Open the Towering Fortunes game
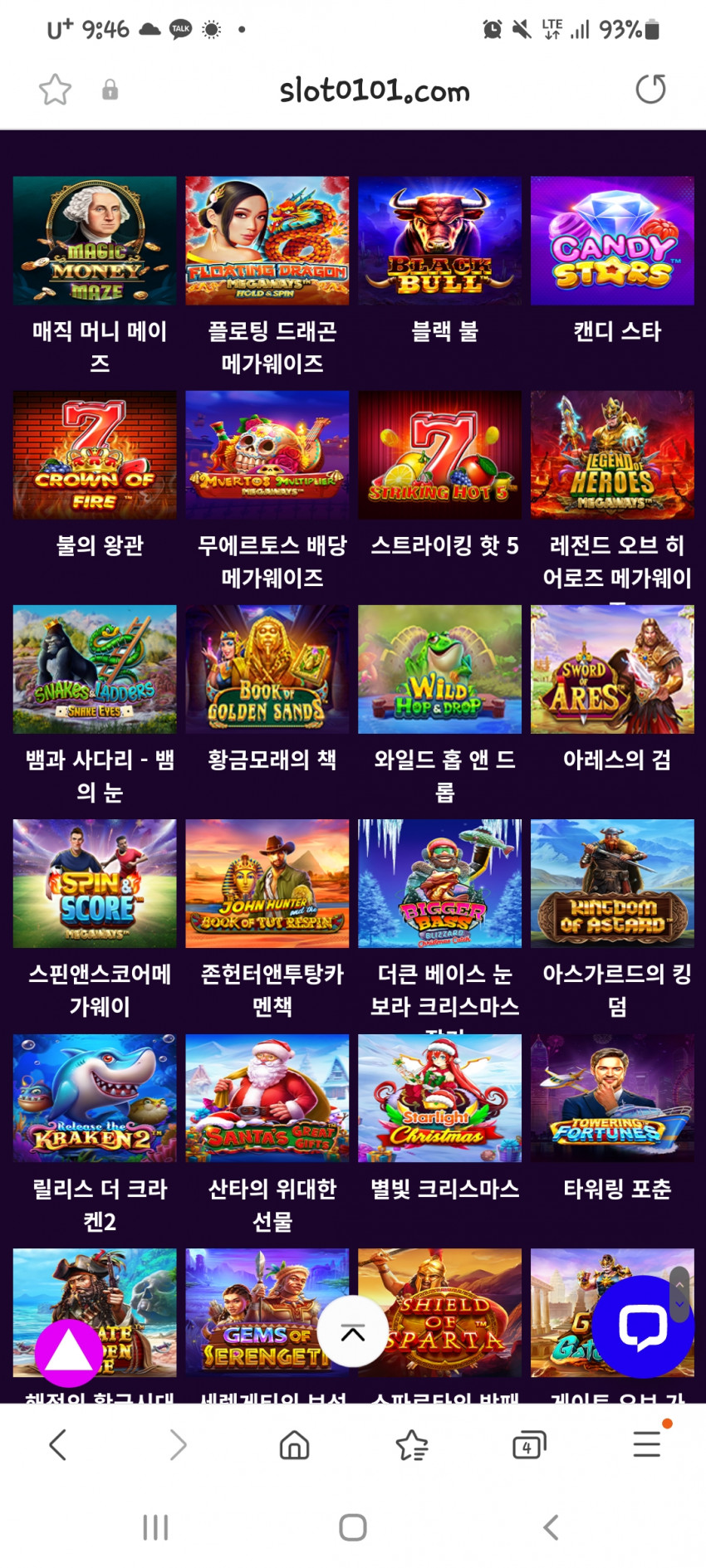 [612, 1097]
